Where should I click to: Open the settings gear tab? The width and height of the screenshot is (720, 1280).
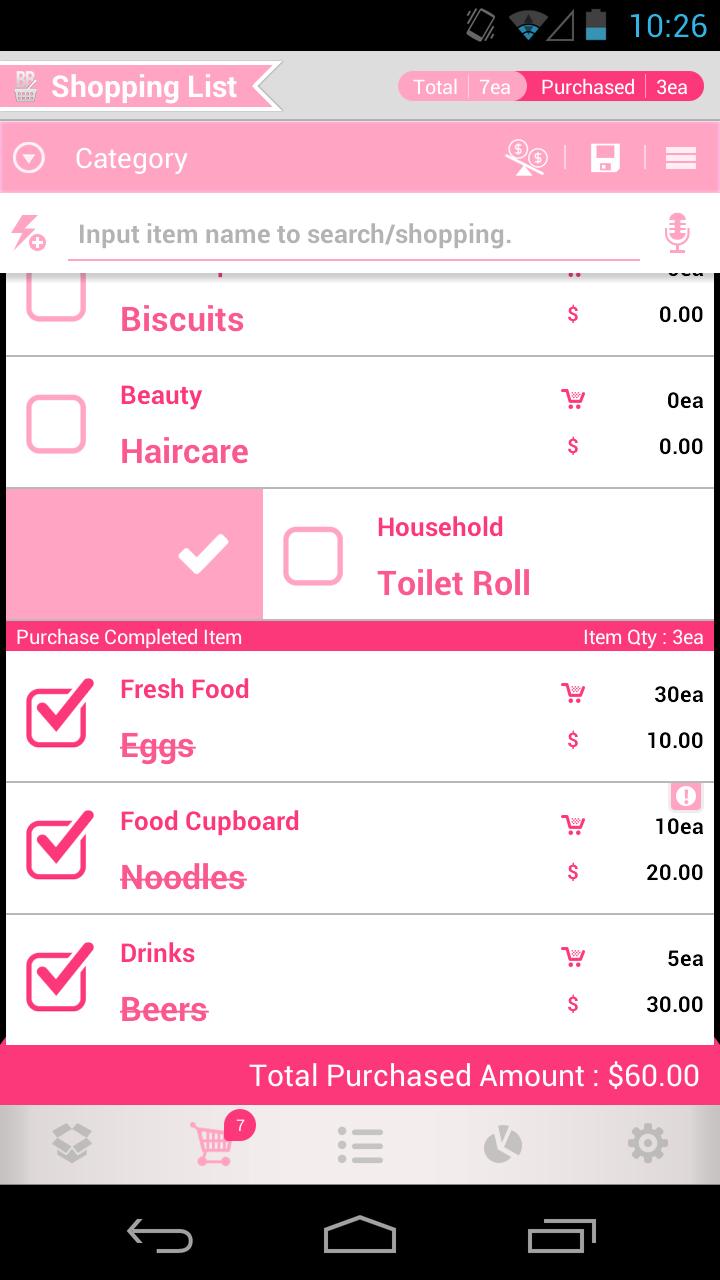click(x=647, y=1143)
